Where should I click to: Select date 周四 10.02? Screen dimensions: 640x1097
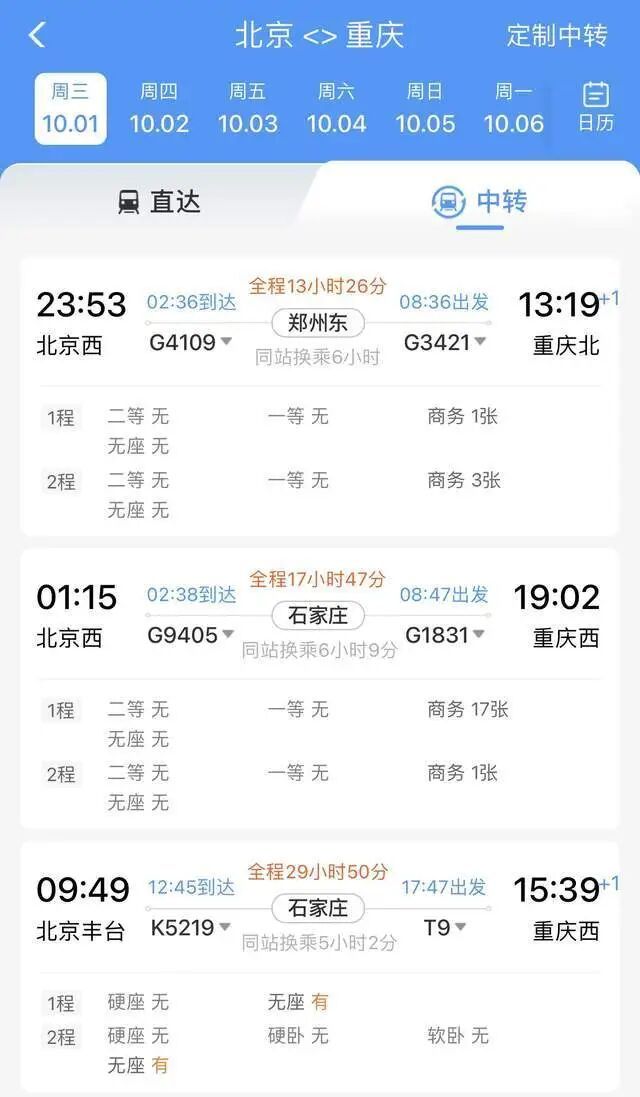159,108
